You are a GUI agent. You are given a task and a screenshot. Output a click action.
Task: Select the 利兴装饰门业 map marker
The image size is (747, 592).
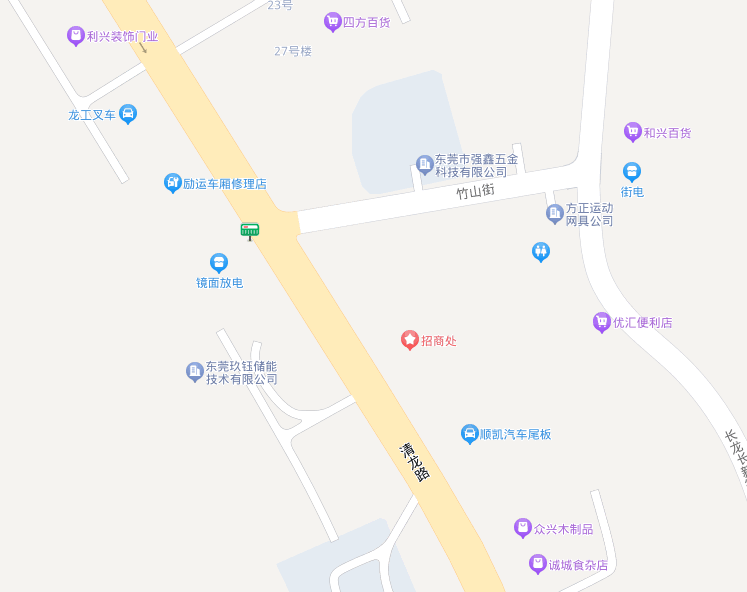pyautogui.click(x=76, y=36)
